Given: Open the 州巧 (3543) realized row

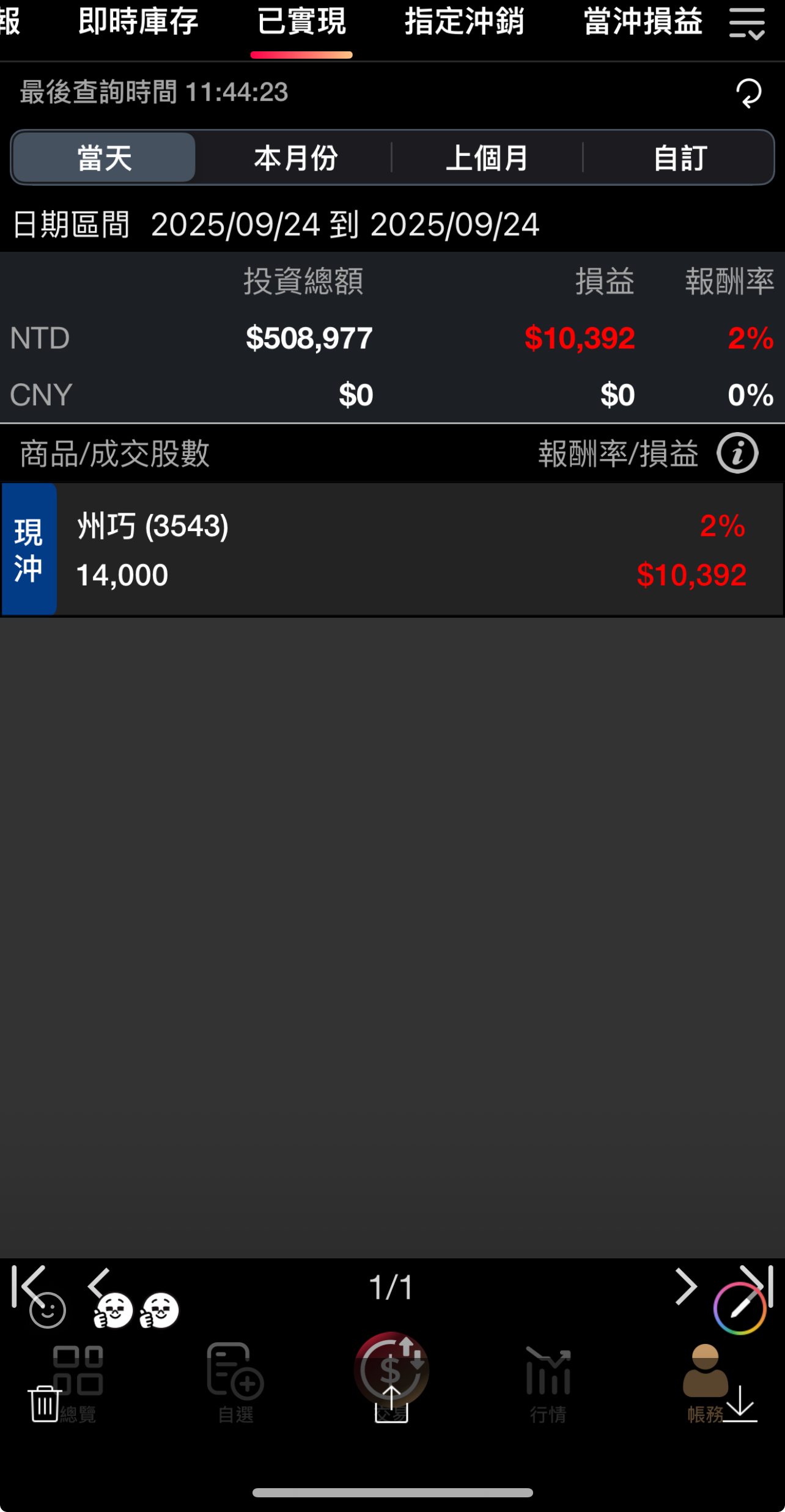Looking at the screenshot, I should pyautogui.click(x=391, y=549).
